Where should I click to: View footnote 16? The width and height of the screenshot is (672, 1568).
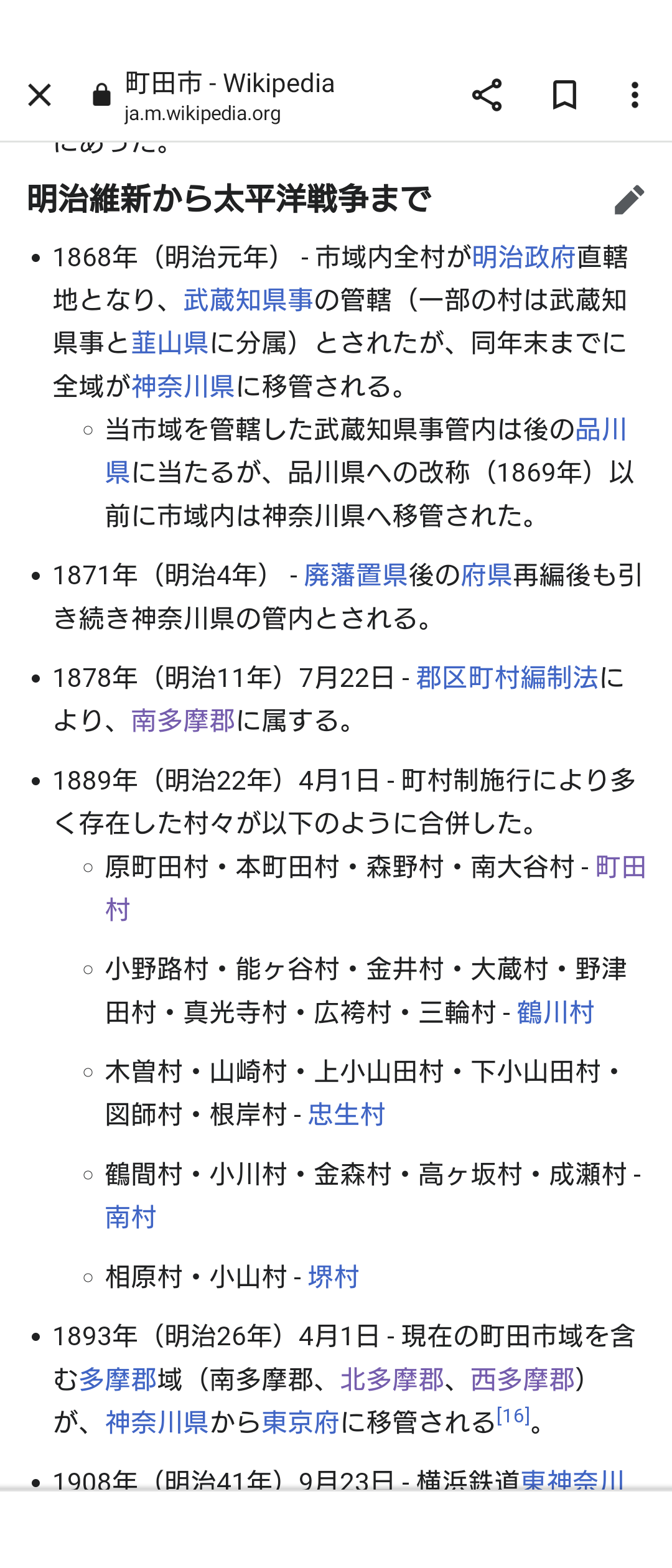pyautogui.click(x=513, y=1416)
